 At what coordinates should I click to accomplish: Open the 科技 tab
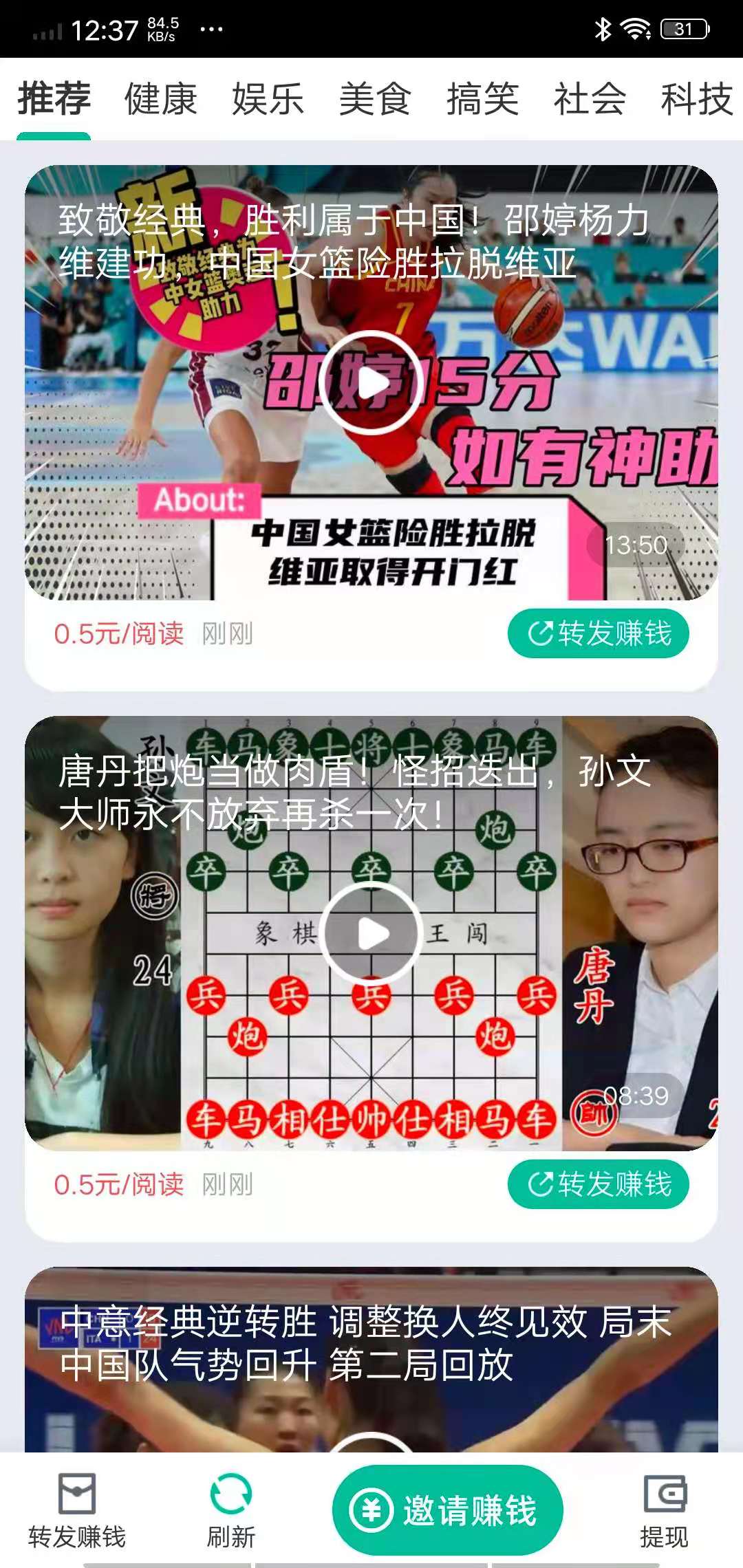(x=698, y=98)
